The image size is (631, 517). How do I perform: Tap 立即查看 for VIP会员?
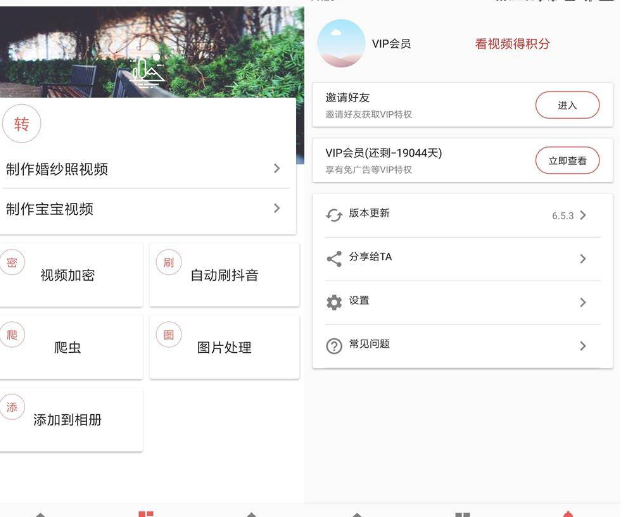567,160
